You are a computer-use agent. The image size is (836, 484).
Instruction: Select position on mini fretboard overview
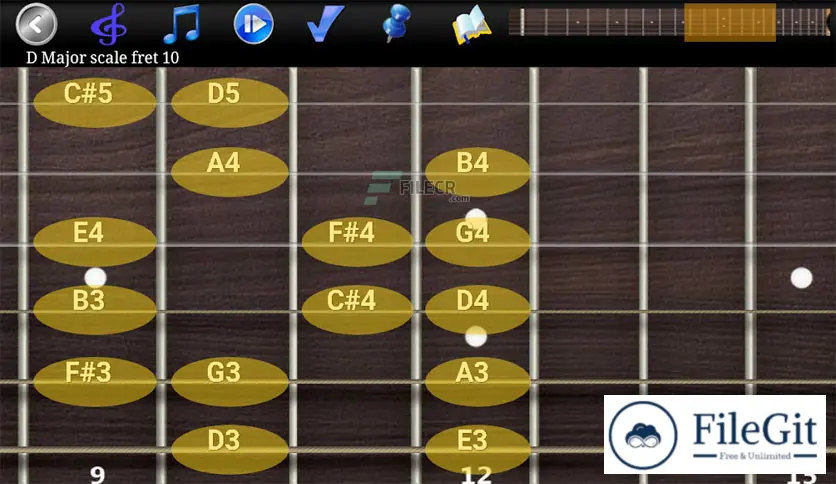[x=730, y=22]
